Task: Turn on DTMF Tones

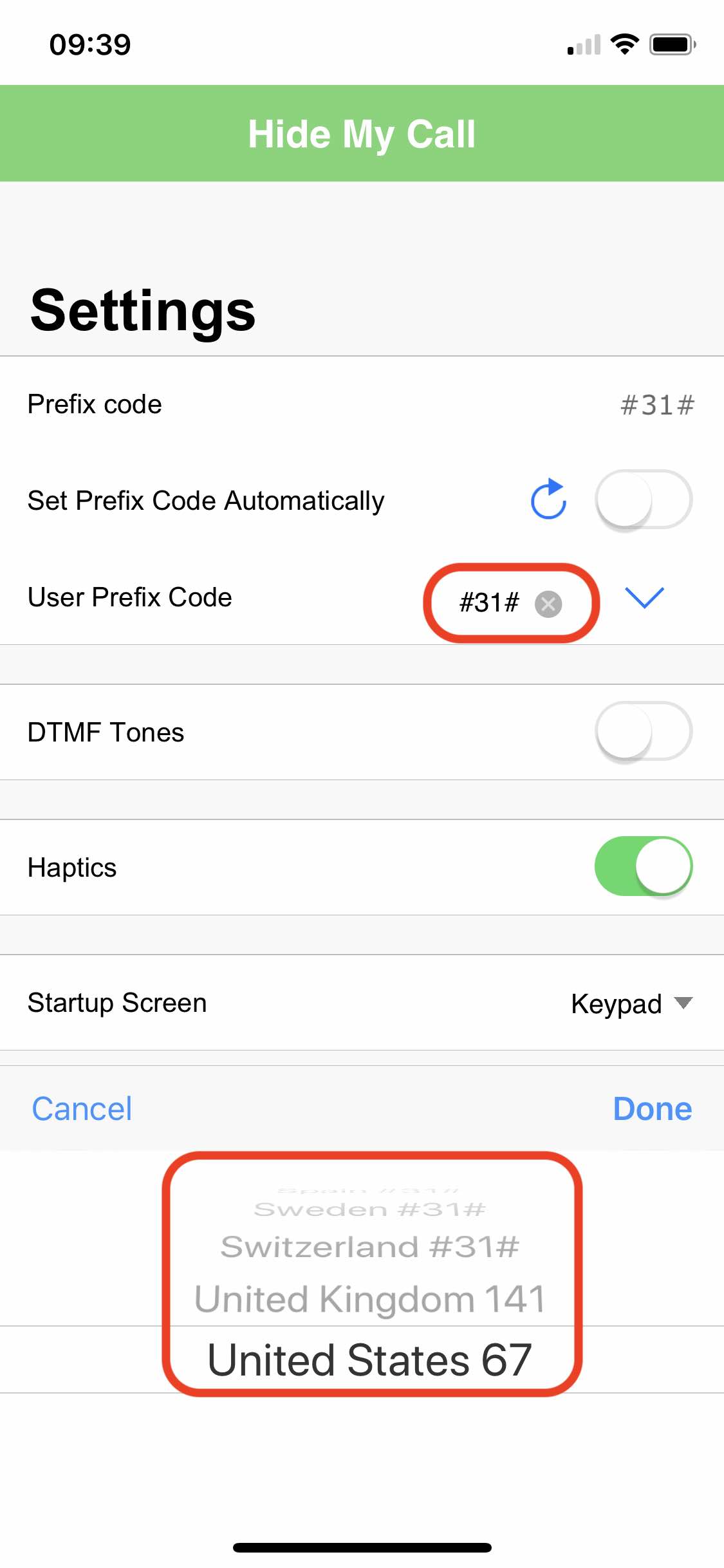Action: tap(644, 731)
